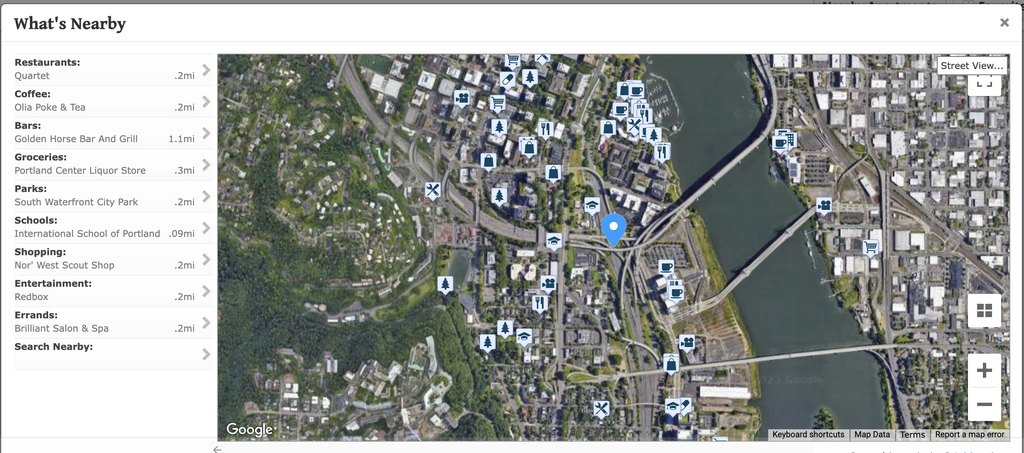Zoom out on the map
This screenshot has width=1024, height=453.
(x=984, y=404)
